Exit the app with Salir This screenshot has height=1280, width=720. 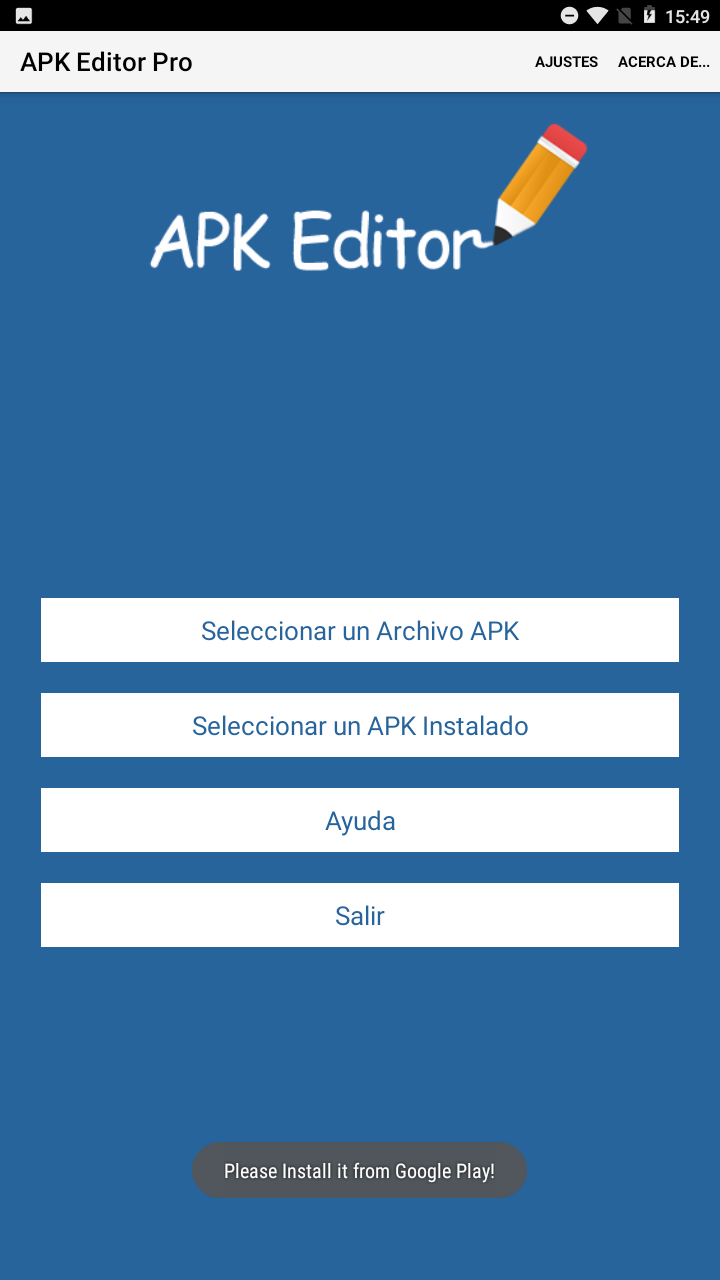click(x=360, y=915)
